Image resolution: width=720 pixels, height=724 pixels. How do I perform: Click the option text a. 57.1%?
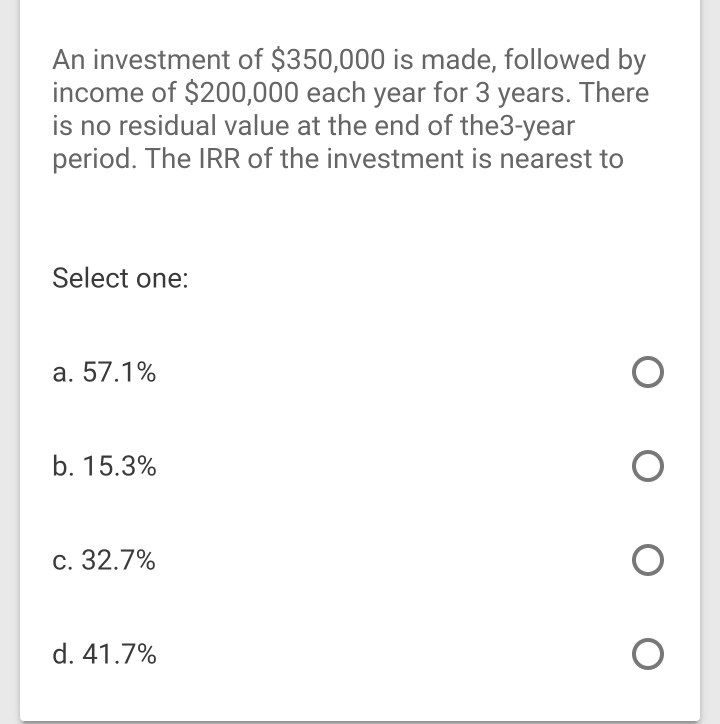(x=104, y=373)
